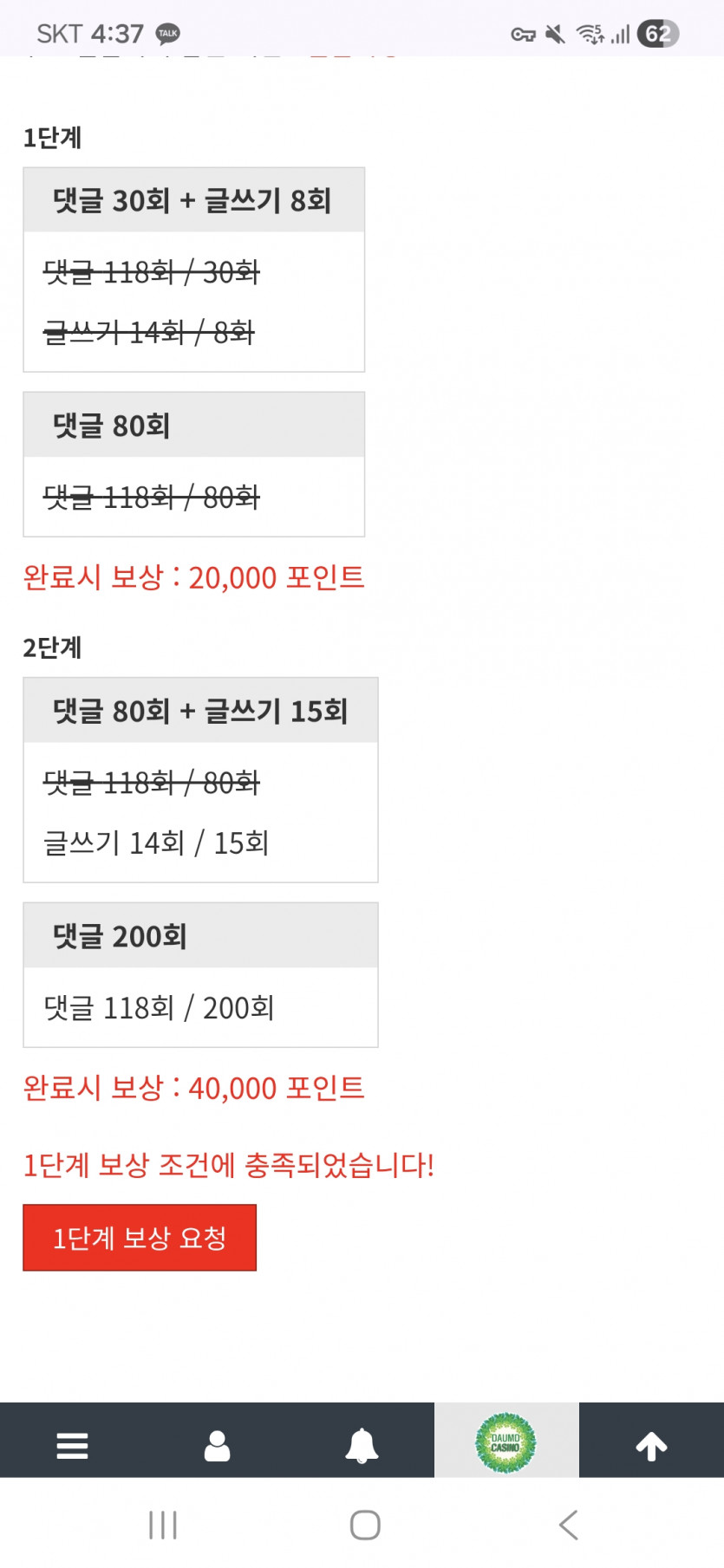Open the notification bell icon
724x1568 pixels.
(x=362, y=1443)
